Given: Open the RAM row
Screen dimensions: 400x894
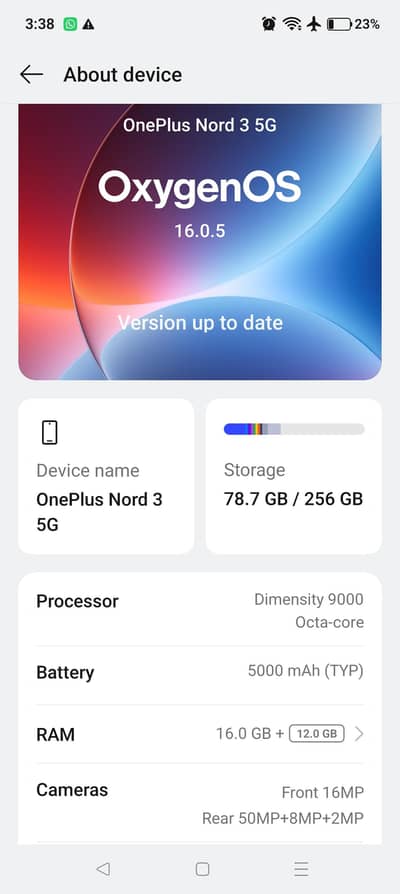Looking at the screenshot, I should pyautogui.click(x=200, y=734).
